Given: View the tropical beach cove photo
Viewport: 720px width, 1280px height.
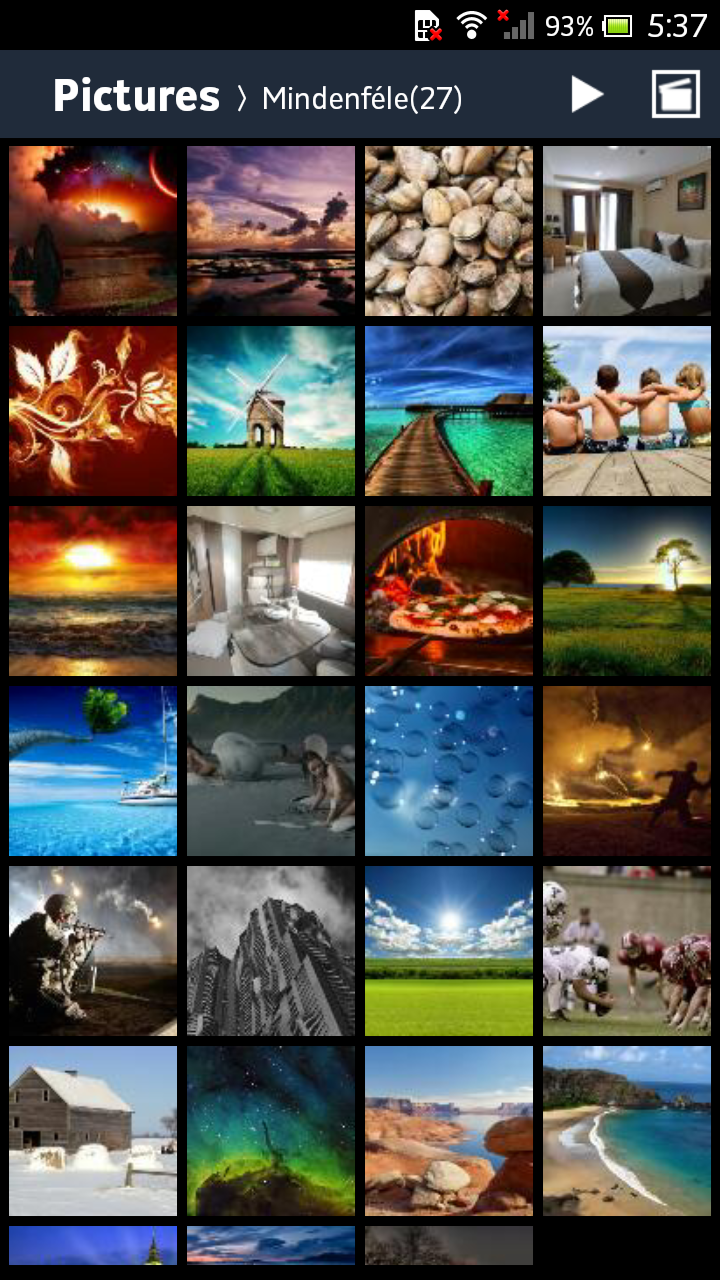Looking at the screenshot, I should click(x=627, y=1131).
